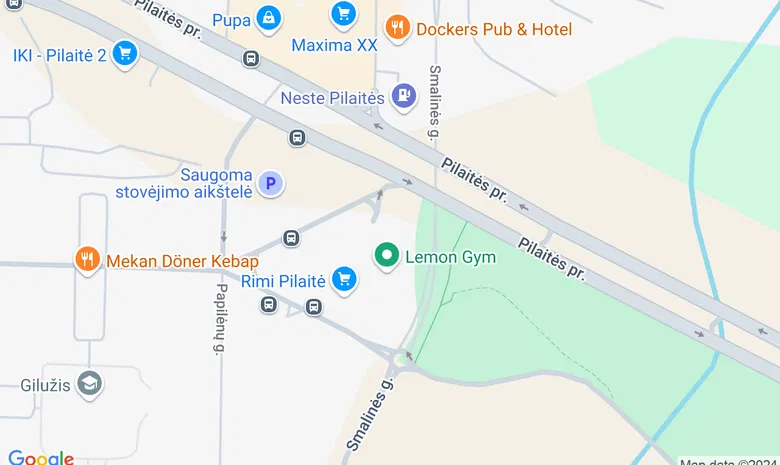Open the IKI - Pilaitė 2 store pin
Image resolution: width=780 pixels, height=465 pixels.
(x=124, y=53)
